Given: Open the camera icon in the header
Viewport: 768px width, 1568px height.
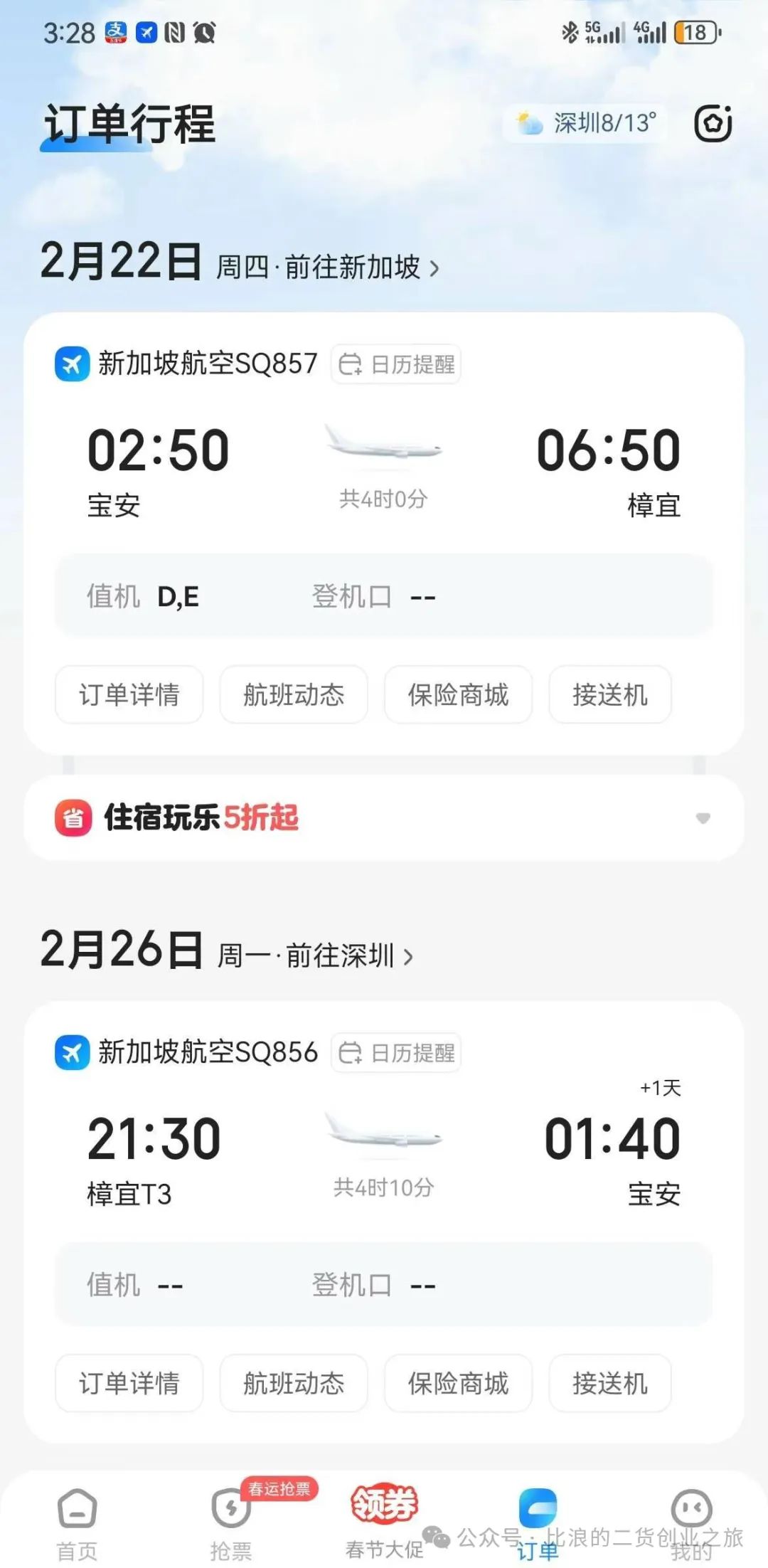Looking at the screenshot, I should click(713, 124).
